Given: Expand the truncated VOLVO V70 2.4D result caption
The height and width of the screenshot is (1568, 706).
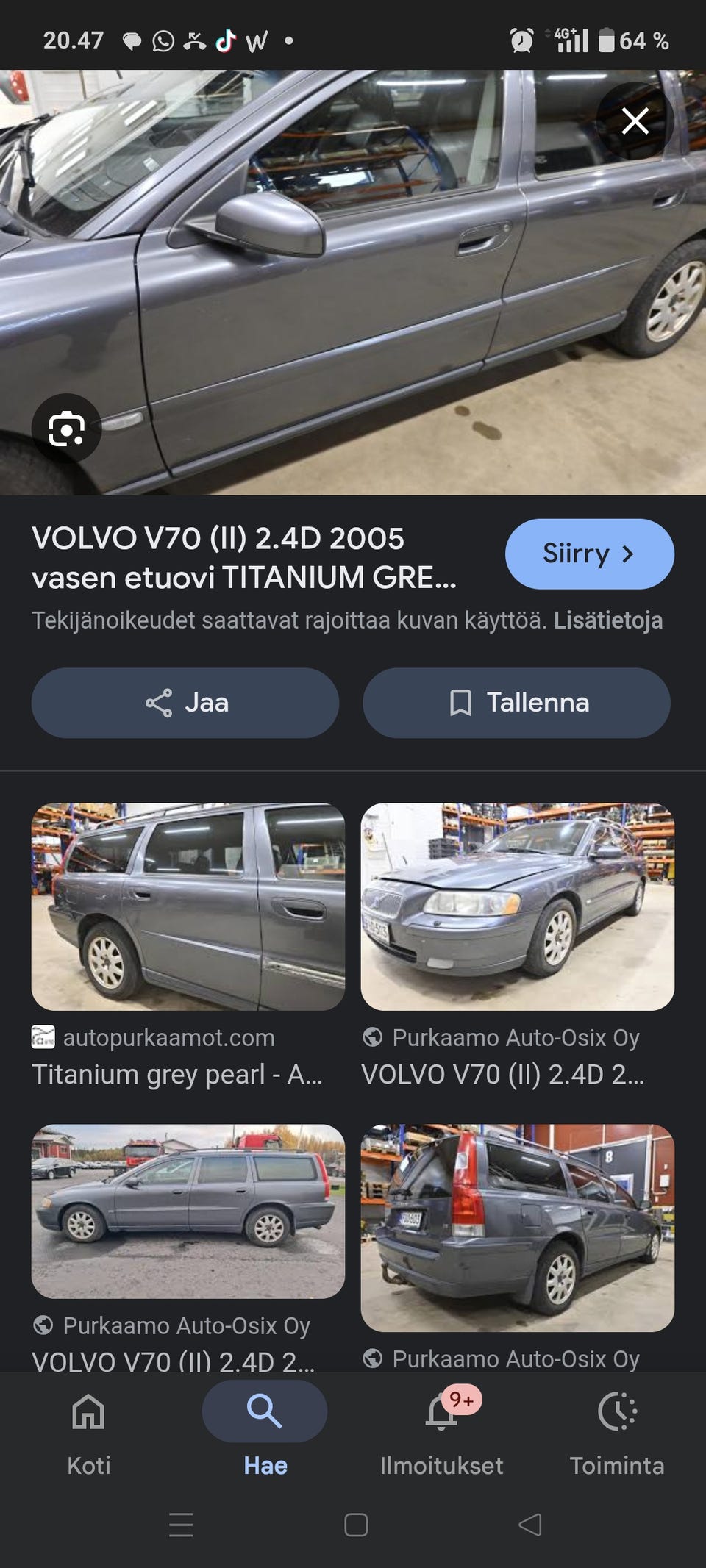Looking at the screenshot, I should click(502, 1075).
